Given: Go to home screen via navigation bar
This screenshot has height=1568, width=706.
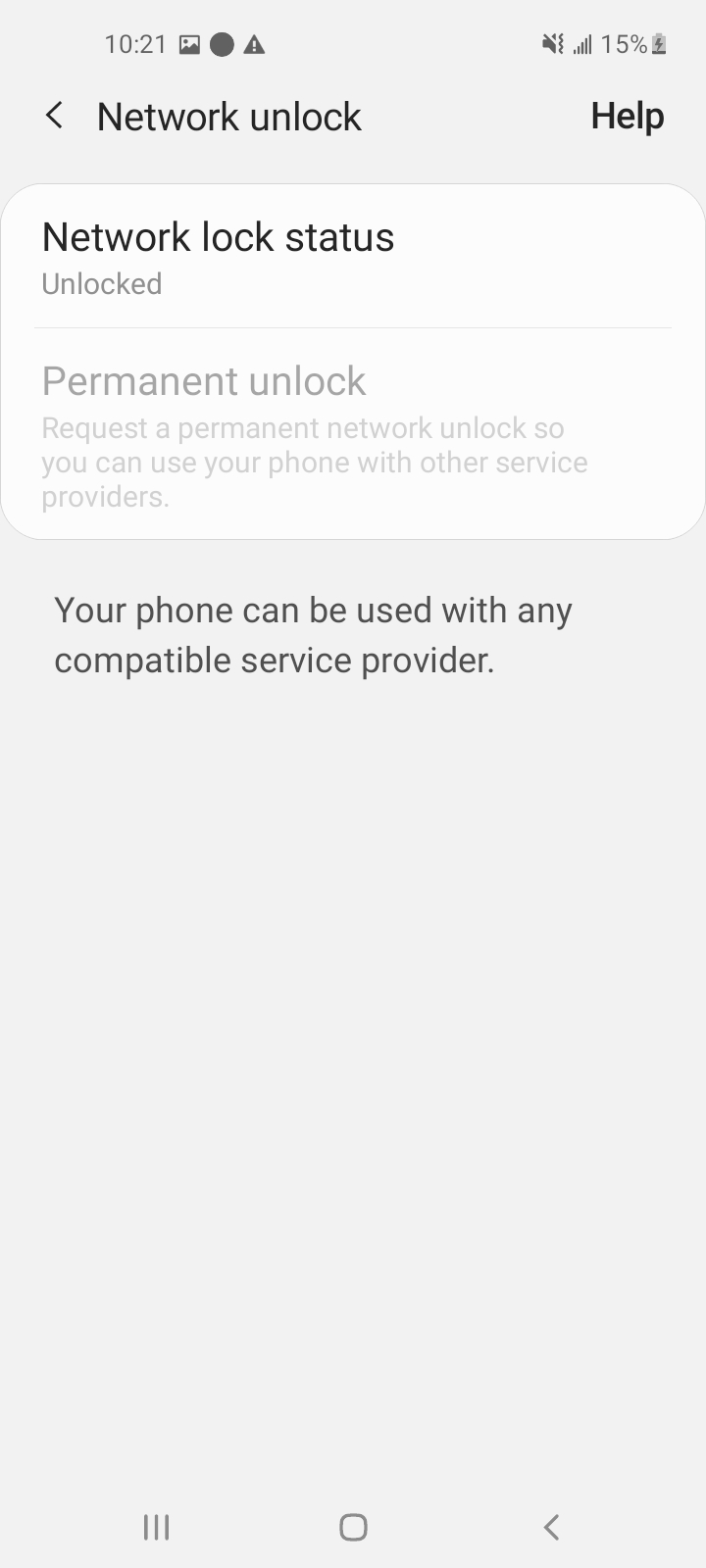Looking at the screenshot, I should pos(353,1526).
